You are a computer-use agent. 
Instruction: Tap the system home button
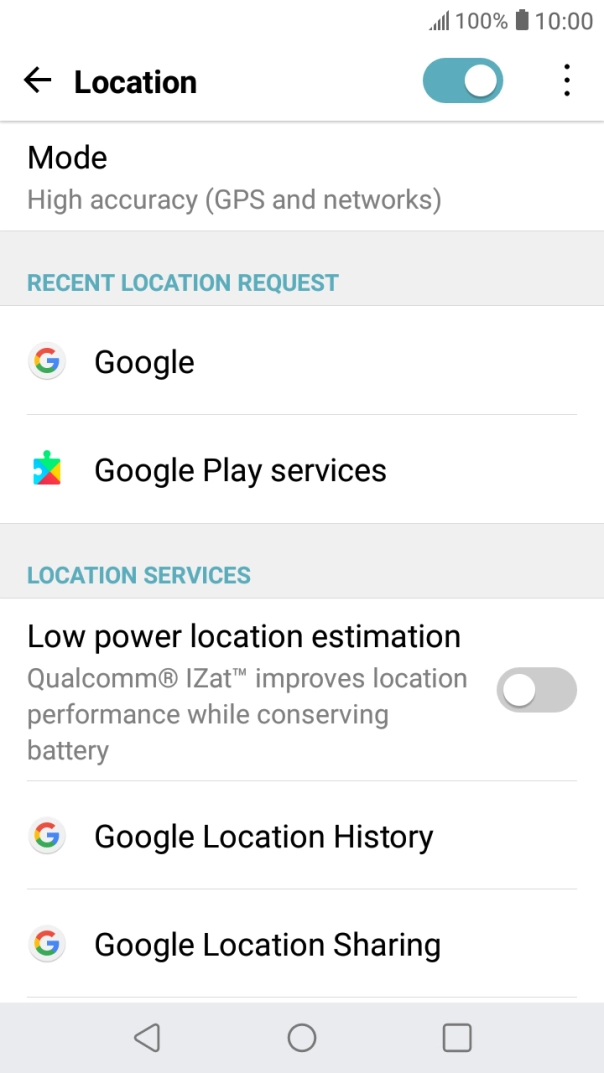click(302, 1038)
